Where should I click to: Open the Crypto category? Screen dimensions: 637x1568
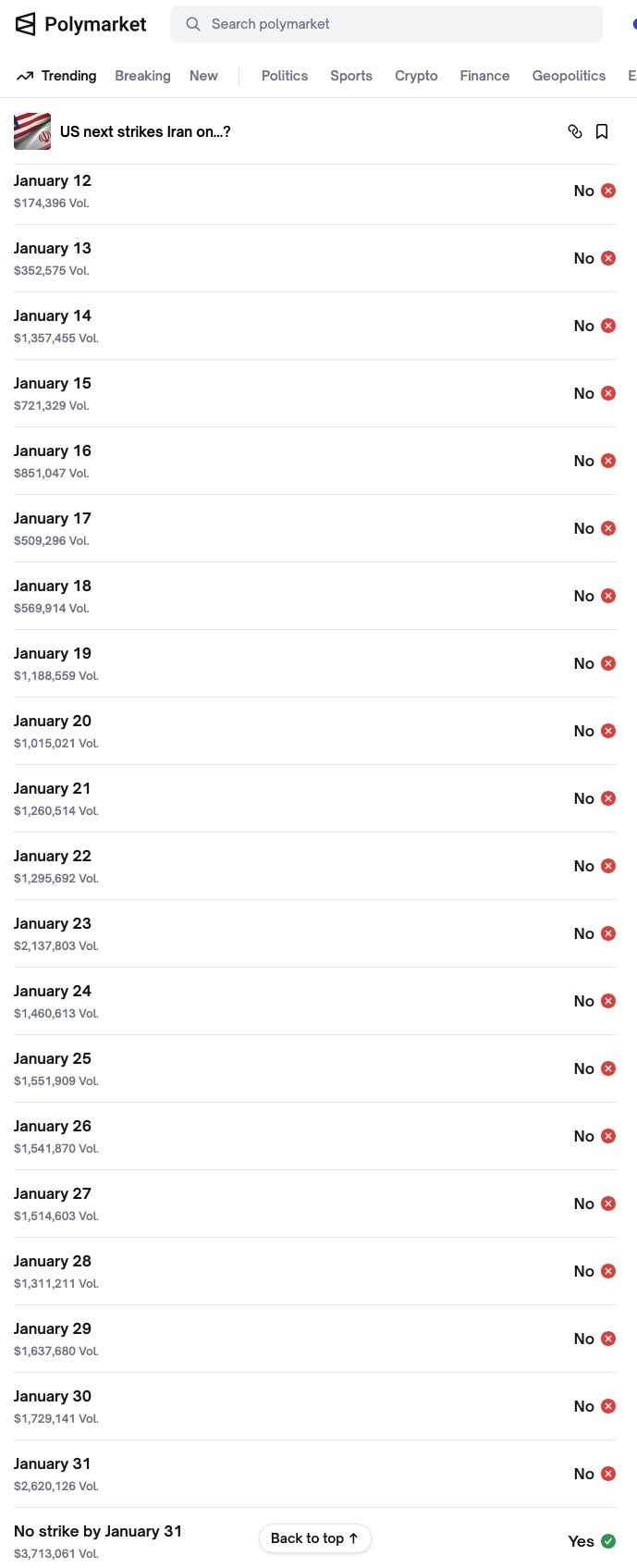click(416, 76)
